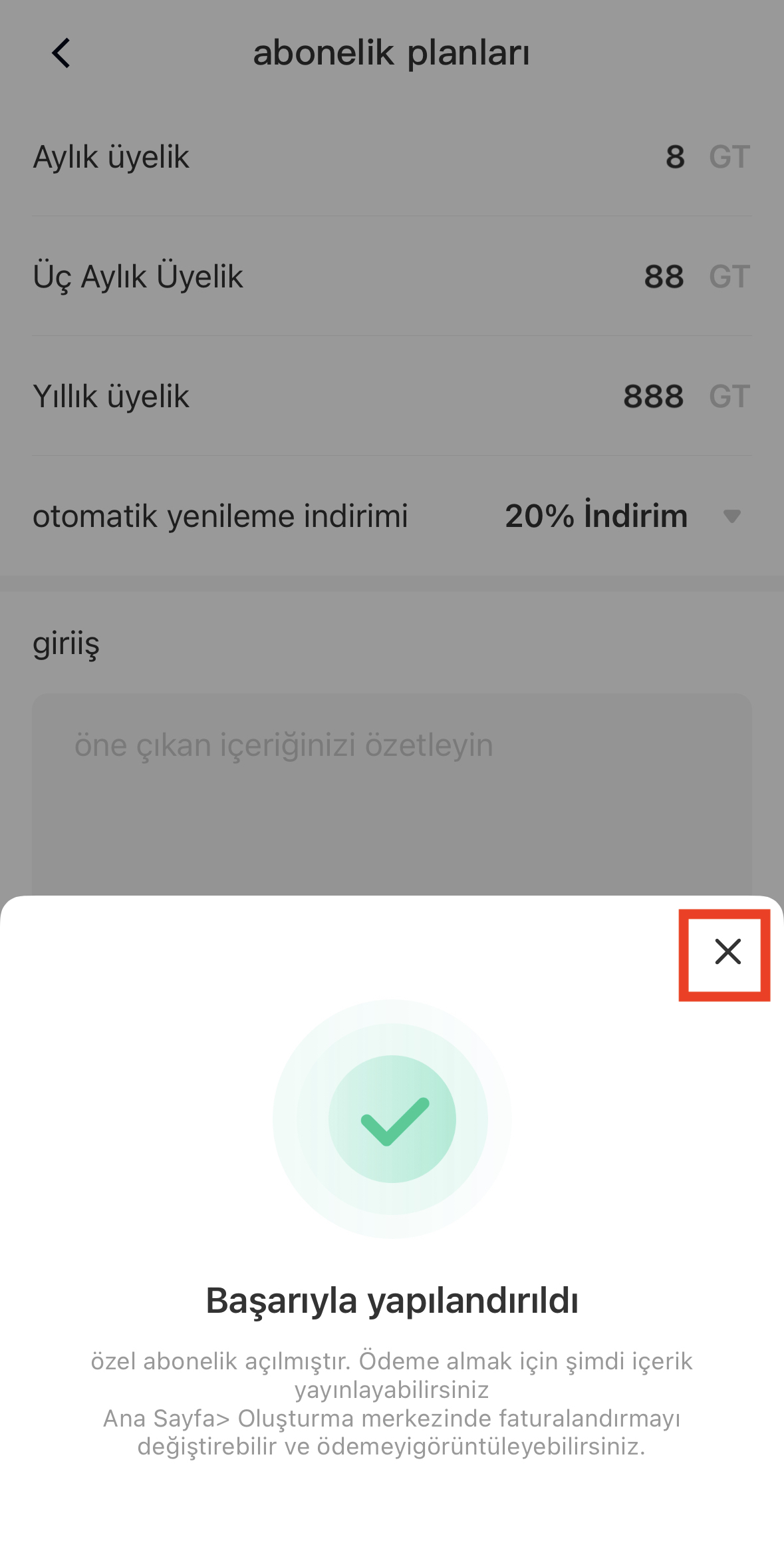Go back from abonelik planları
The height and width of the screenshot is (1543, 784).
pyautogui.click(x=61, y=53)
